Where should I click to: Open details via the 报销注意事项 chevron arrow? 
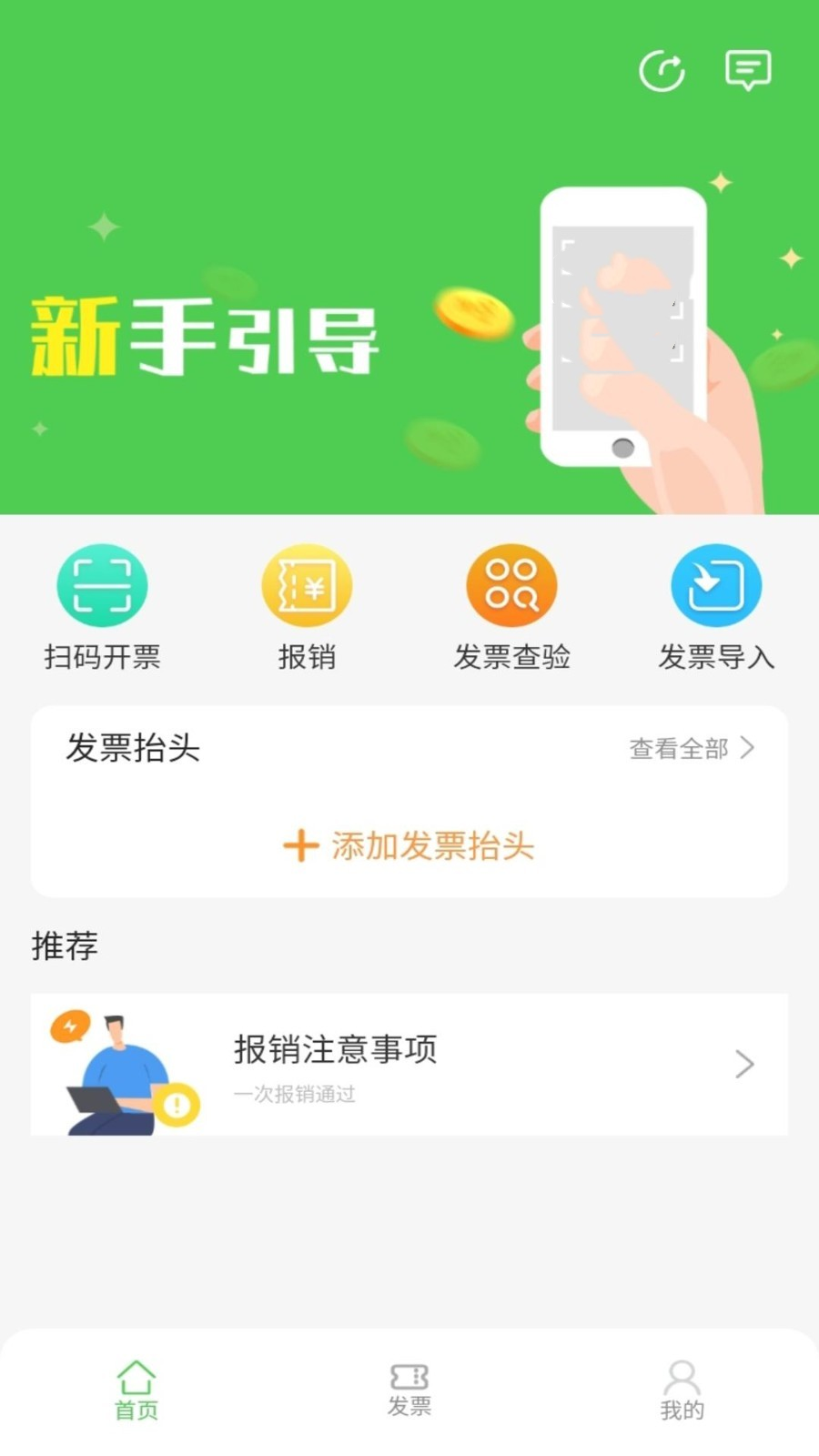click(745, 1065)
